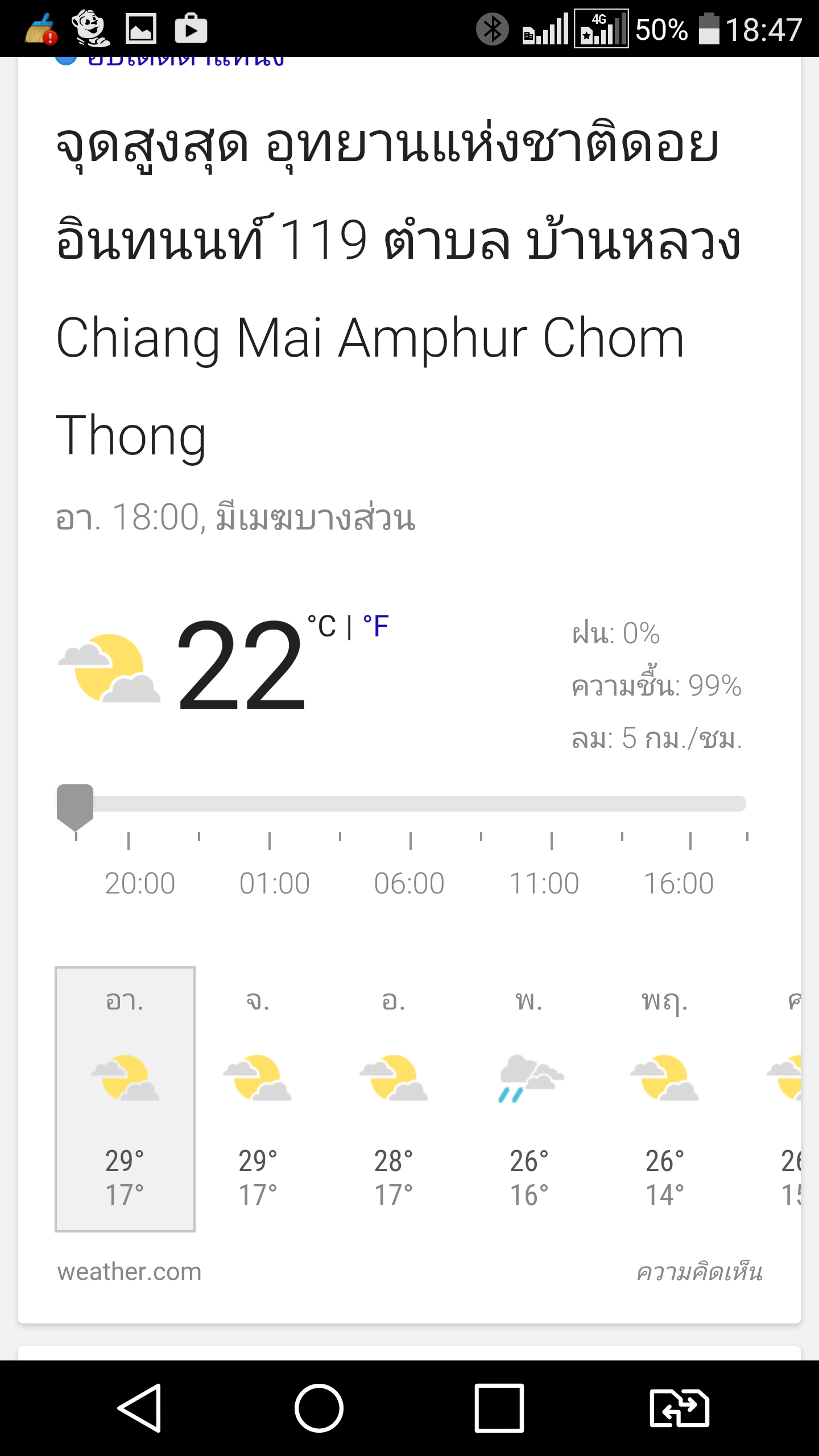The height and width of the screenshot is (1456, 819).
Task: Select the จ. forecast day
Action: click(258, 1099)
